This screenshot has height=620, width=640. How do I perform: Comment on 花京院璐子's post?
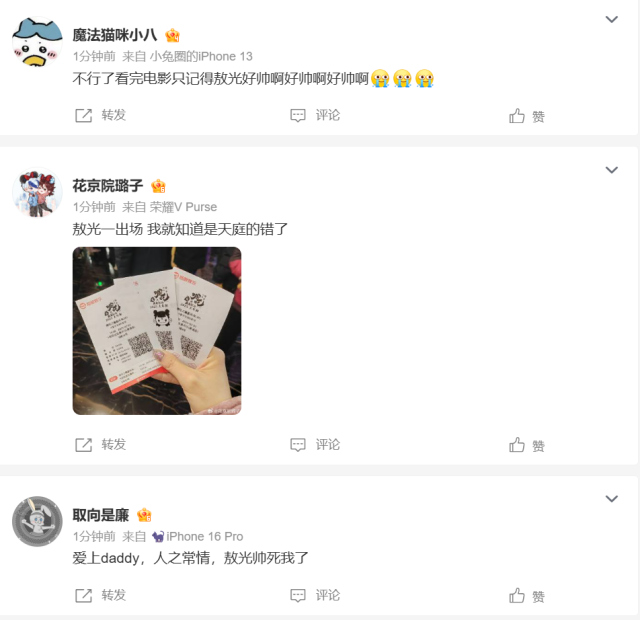point(315,444)
